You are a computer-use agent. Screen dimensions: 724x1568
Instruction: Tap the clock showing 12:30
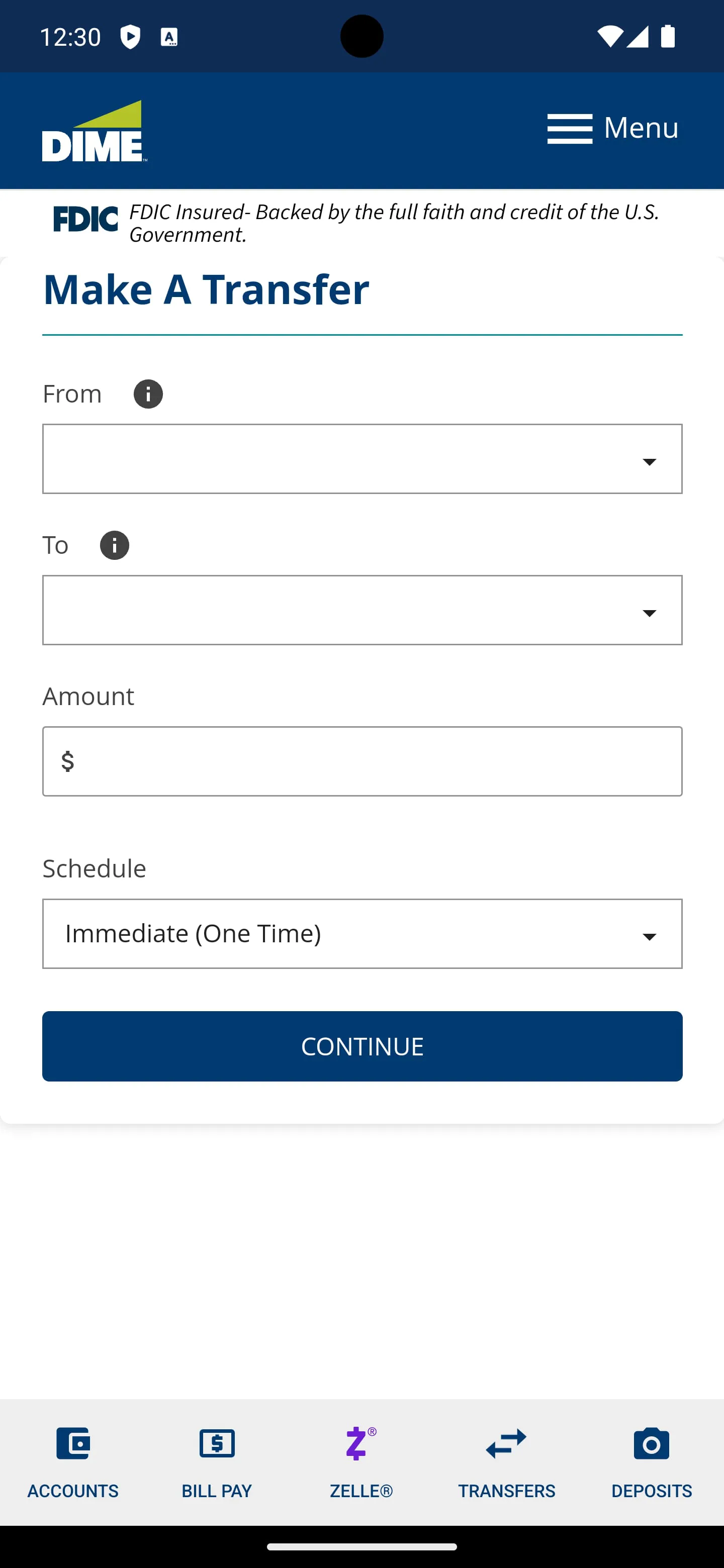70,37
